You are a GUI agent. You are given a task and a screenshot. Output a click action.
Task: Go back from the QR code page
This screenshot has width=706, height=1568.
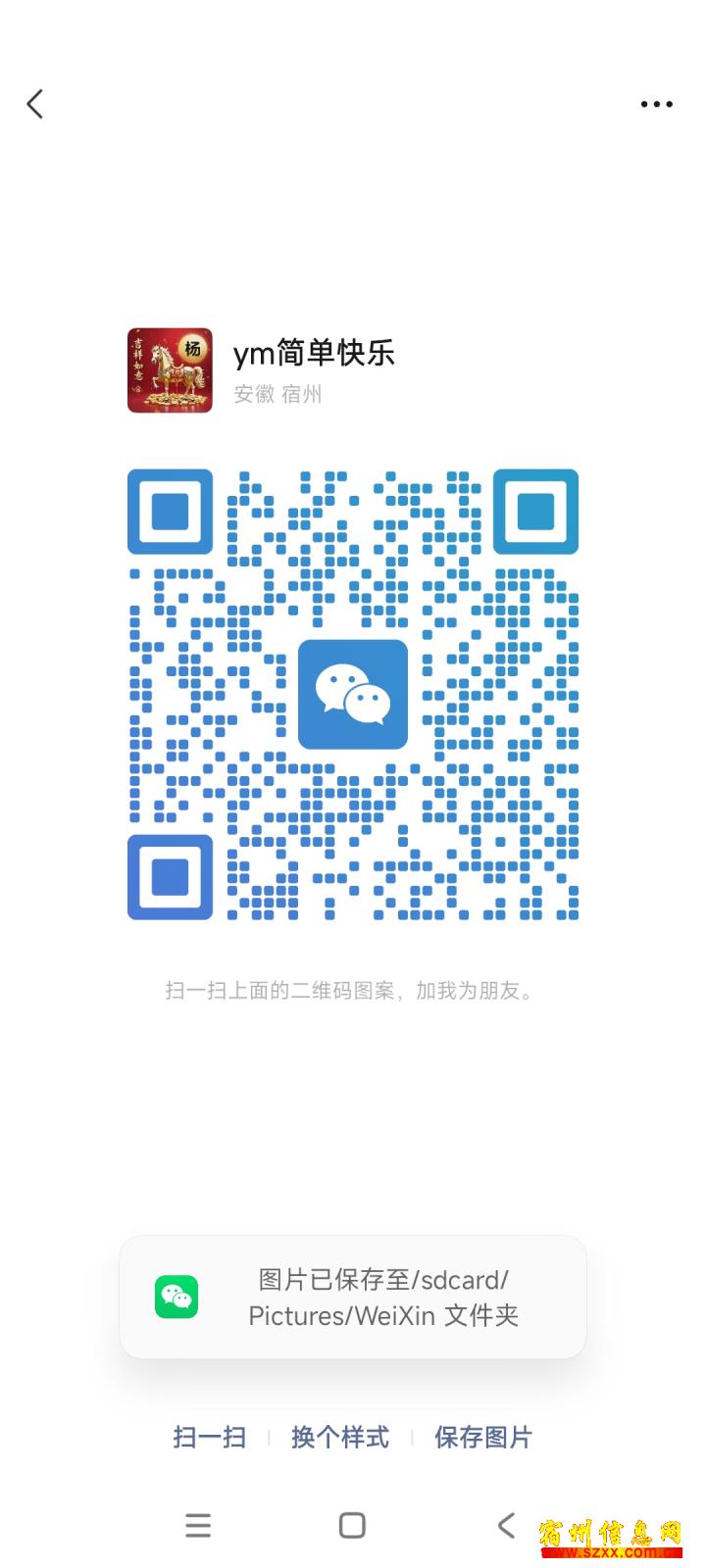click(35, 104)
